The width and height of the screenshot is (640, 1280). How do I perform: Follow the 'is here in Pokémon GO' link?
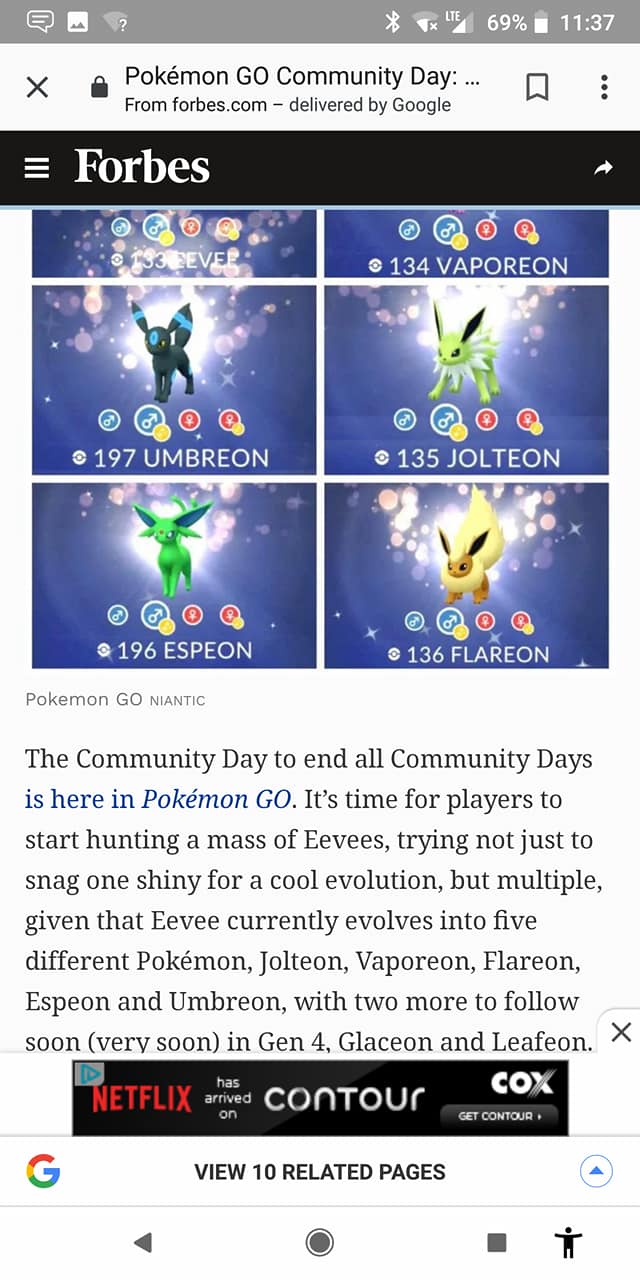tap(158, 800)
